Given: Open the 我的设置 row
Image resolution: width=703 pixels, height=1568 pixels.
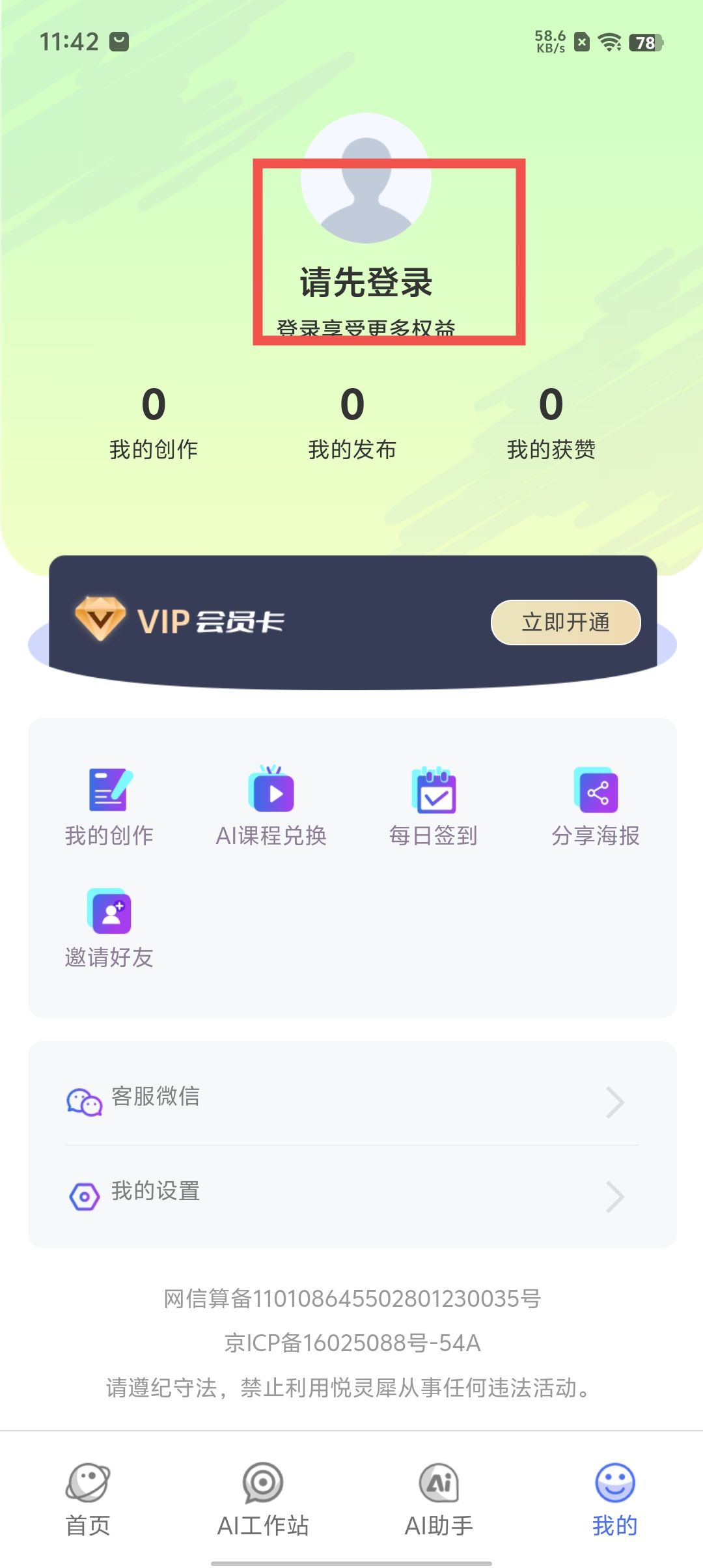Looking at the screenshot, I should (x=351, y=1194).
